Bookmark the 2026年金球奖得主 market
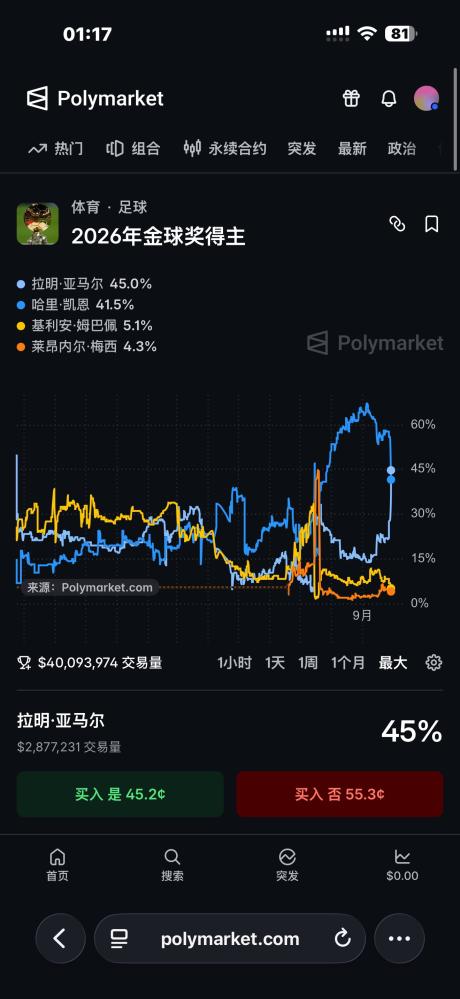 (432, 224)
